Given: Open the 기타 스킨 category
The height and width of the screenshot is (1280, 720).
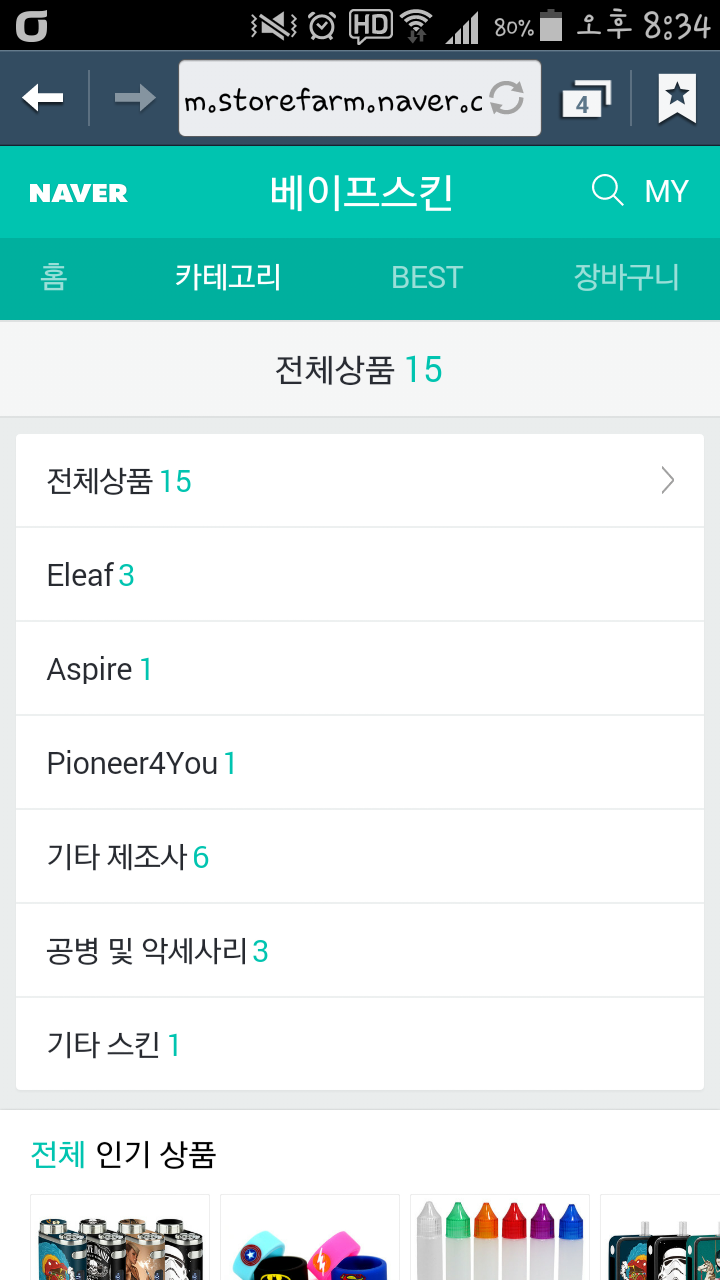Looking at the screenshot, I should click(360, 1045).
